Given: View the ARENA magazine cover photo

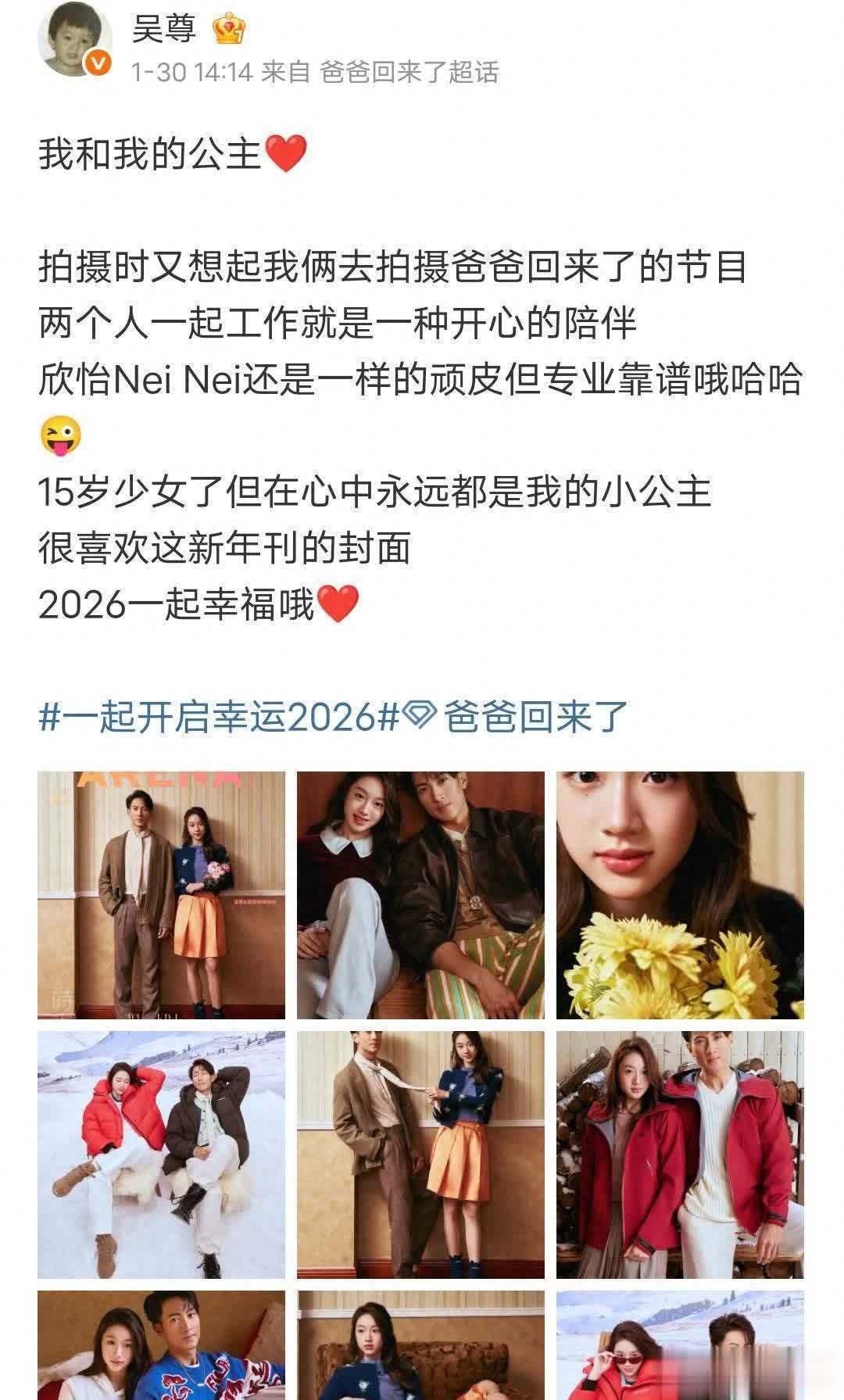Looking at the screenshot, I should (x=161, y=895).
